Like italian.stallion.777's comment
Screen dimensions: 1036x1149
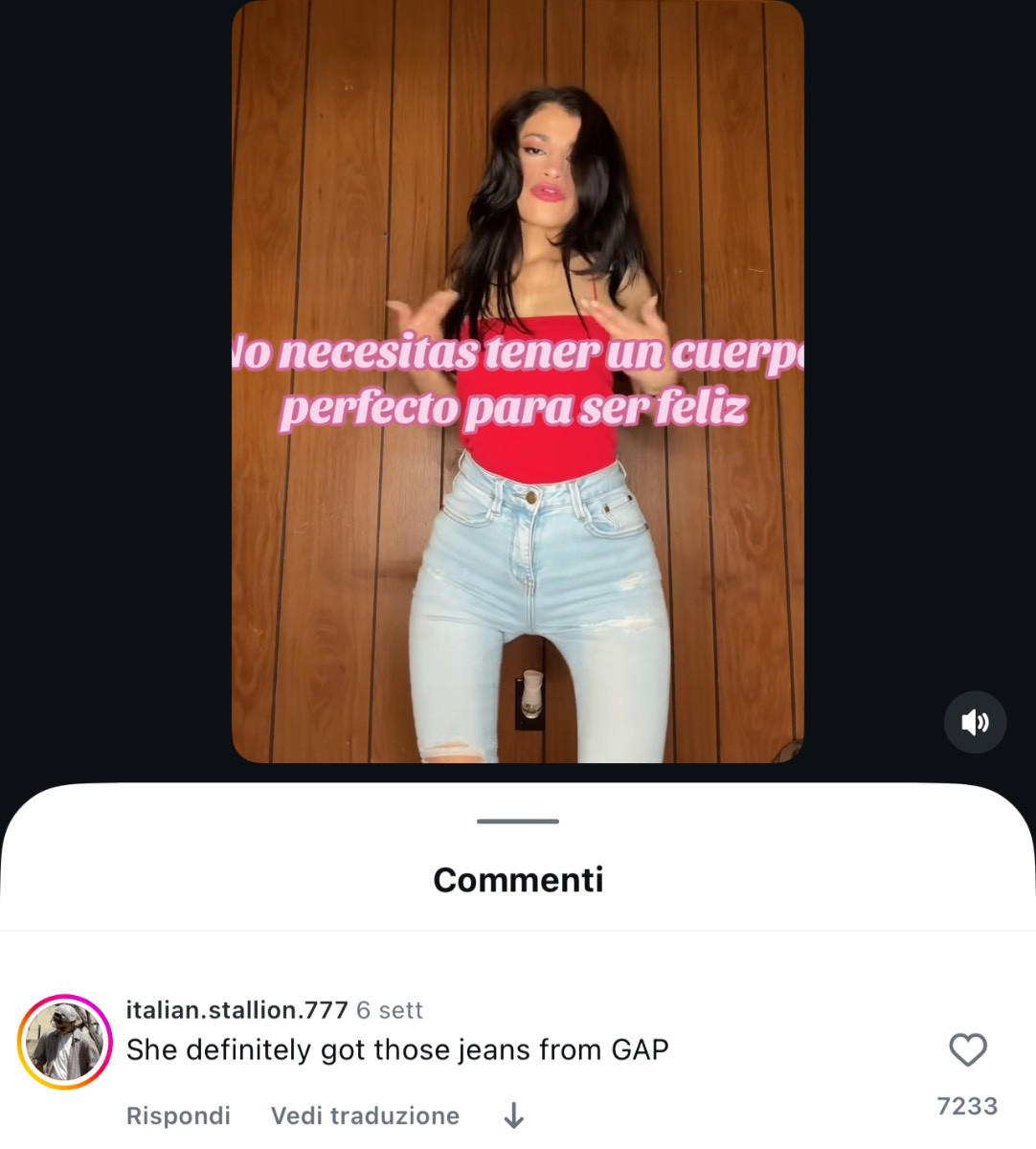(967, 1049)
